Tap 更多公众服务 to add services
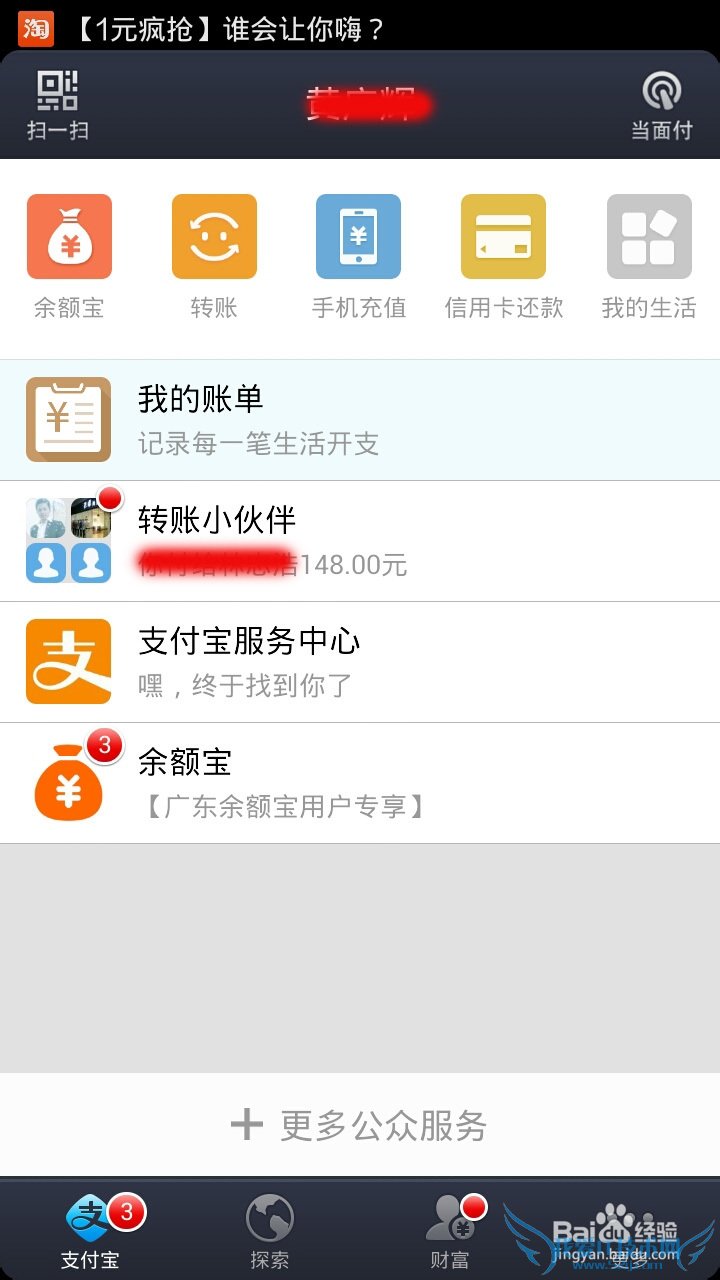The width and height of the screenshot is (720, 1280). pyautogui.click(x=360, y=1125)
